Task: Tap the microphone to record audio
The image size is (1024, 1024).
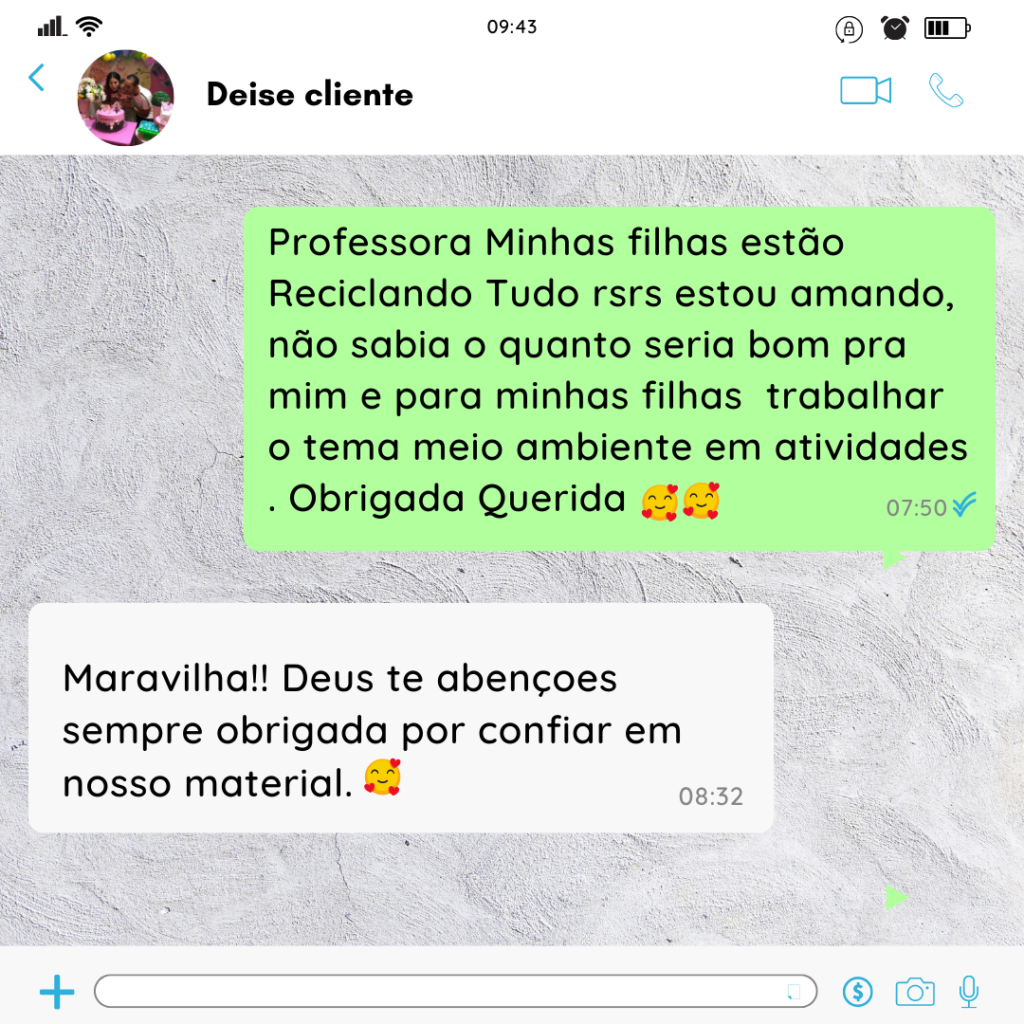Action: click(x=968, y=992)
